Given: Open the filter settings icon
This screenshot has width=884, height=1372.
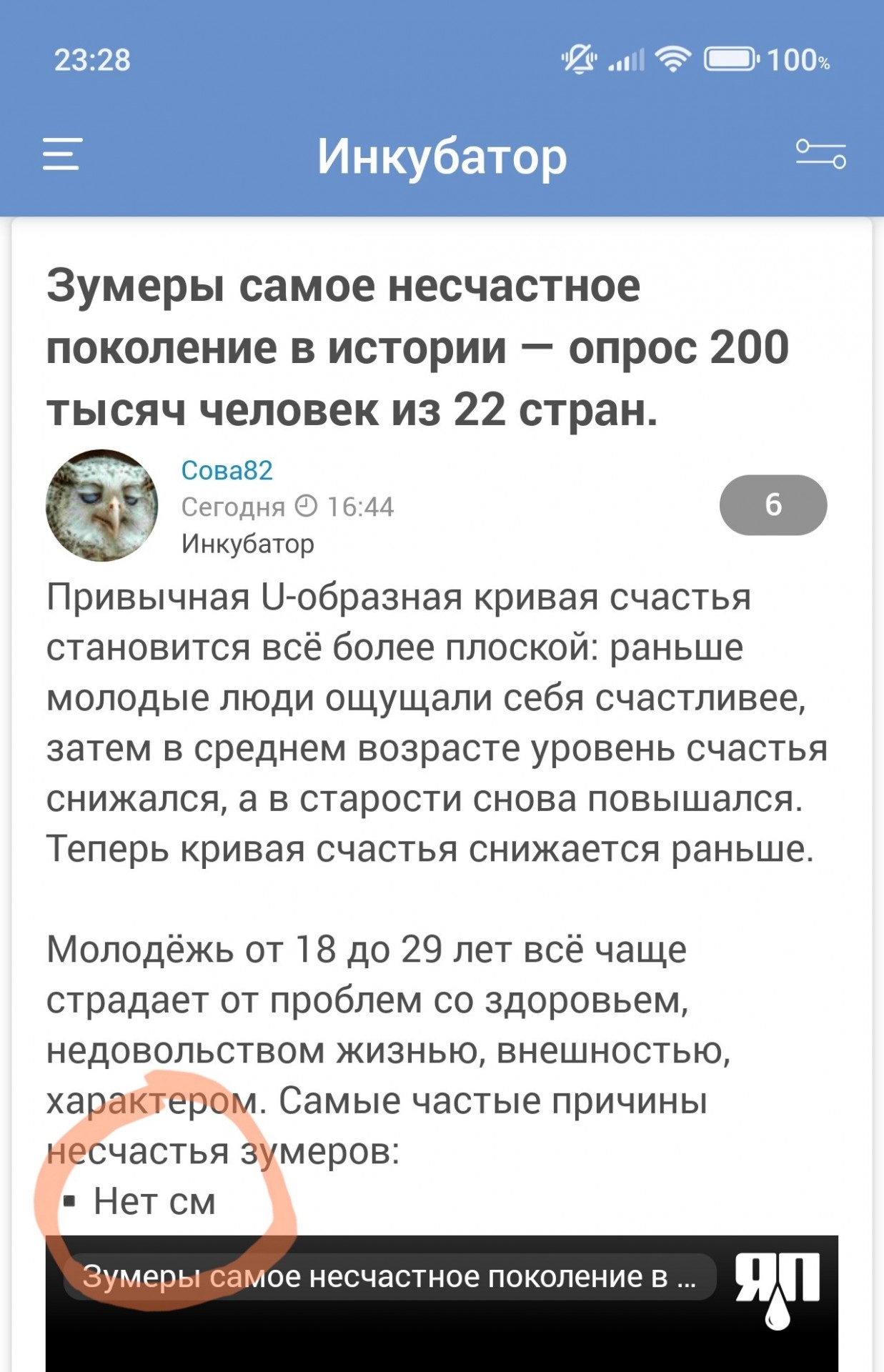Looking at the screenshot, I should coord(821,154).
